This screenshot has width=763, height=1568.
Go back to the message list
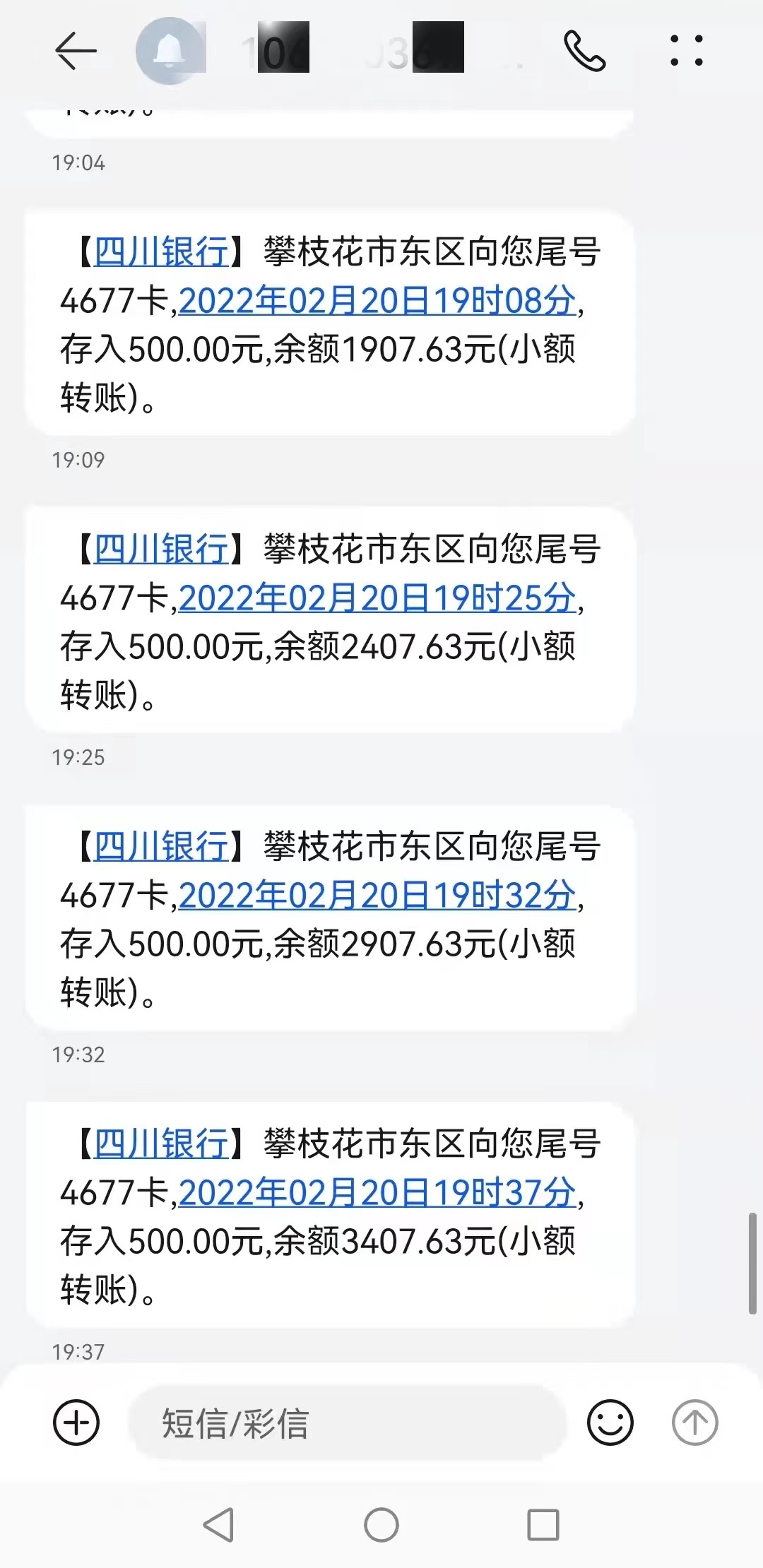pos(76,51)
